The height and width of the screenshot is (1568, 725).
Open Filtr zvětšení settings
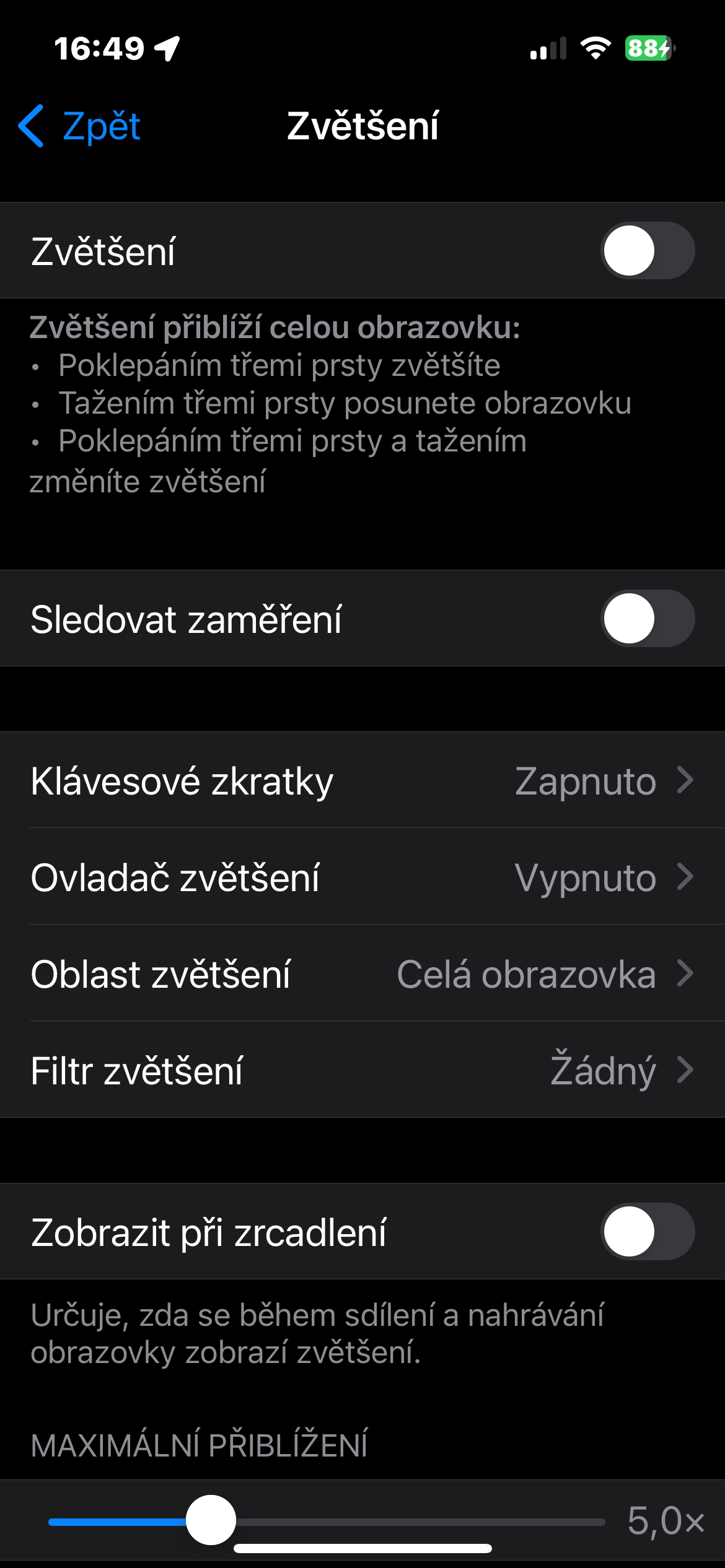(x=362, y=1070)
